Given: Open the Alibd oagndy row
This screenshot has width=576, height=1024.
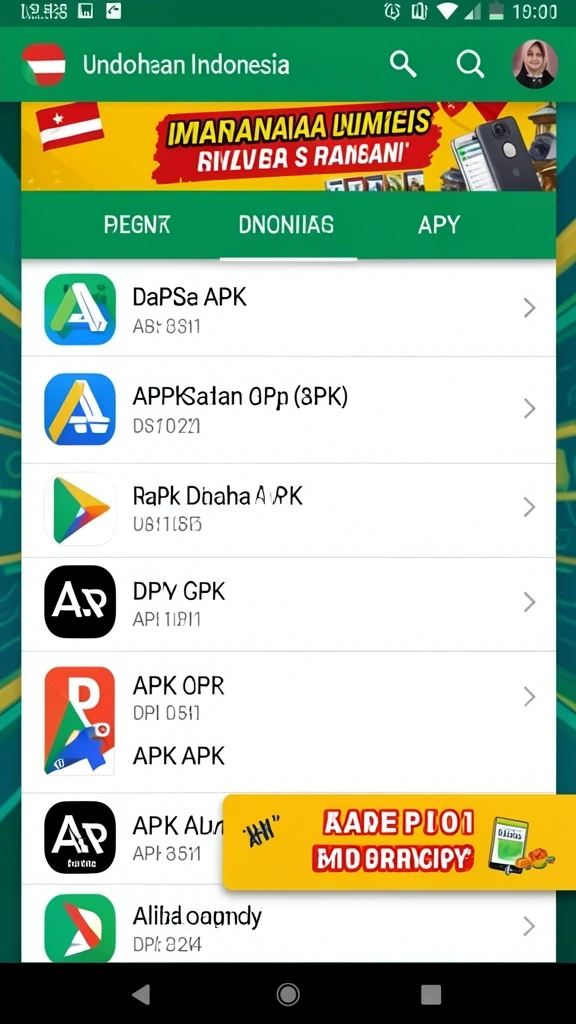Looking at the screenshot, I should tap(288, 925).
